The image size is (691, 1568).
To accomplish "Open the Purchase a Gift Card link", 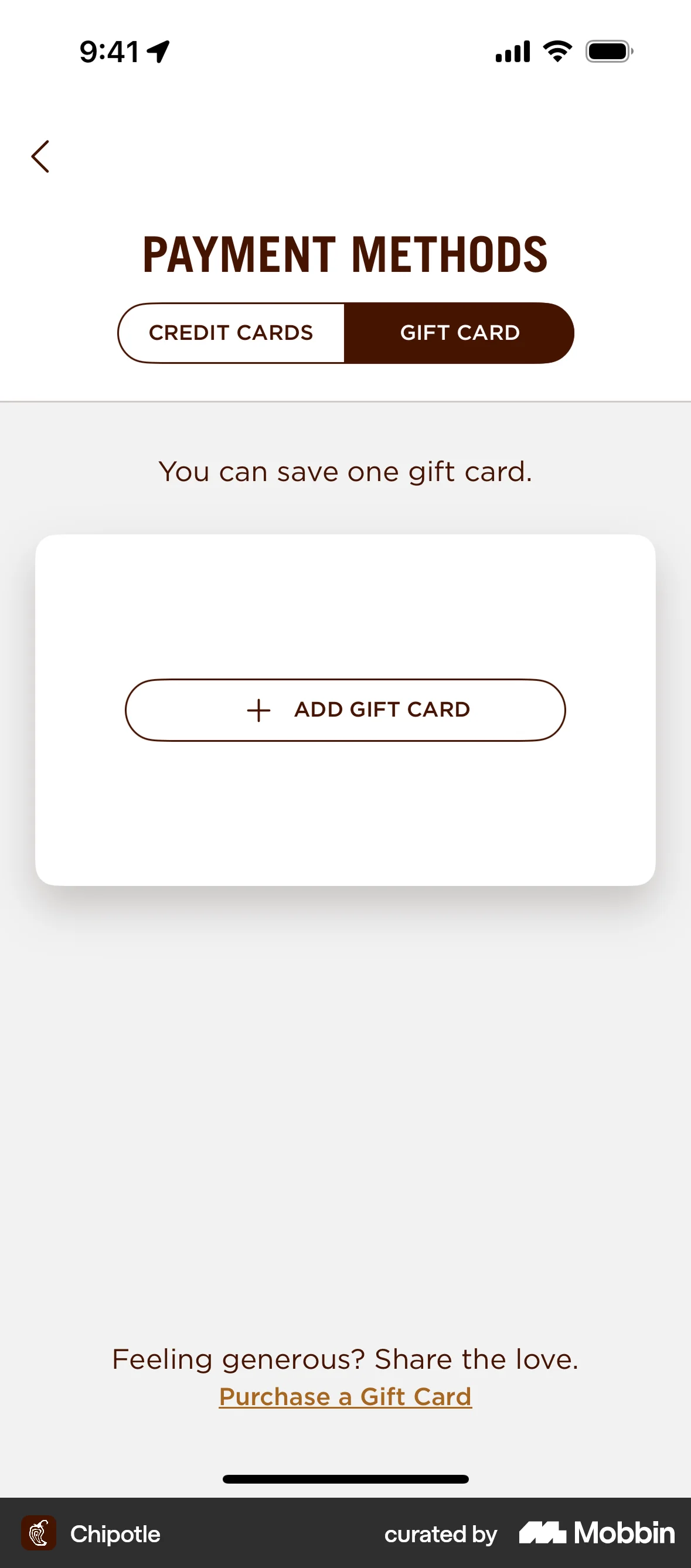I will [345, 1397].
